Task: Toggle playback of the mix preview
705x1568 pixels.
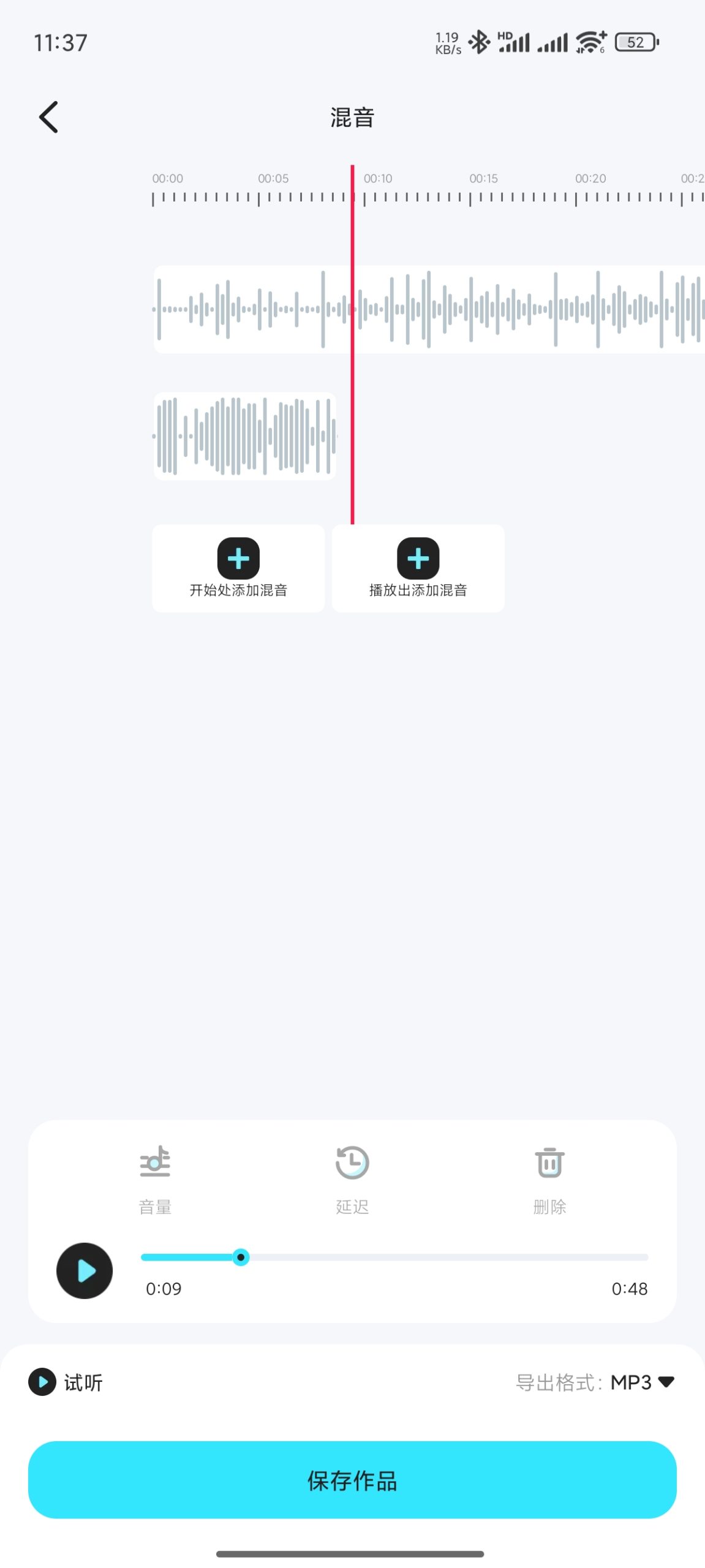Action: point(85,1271)
